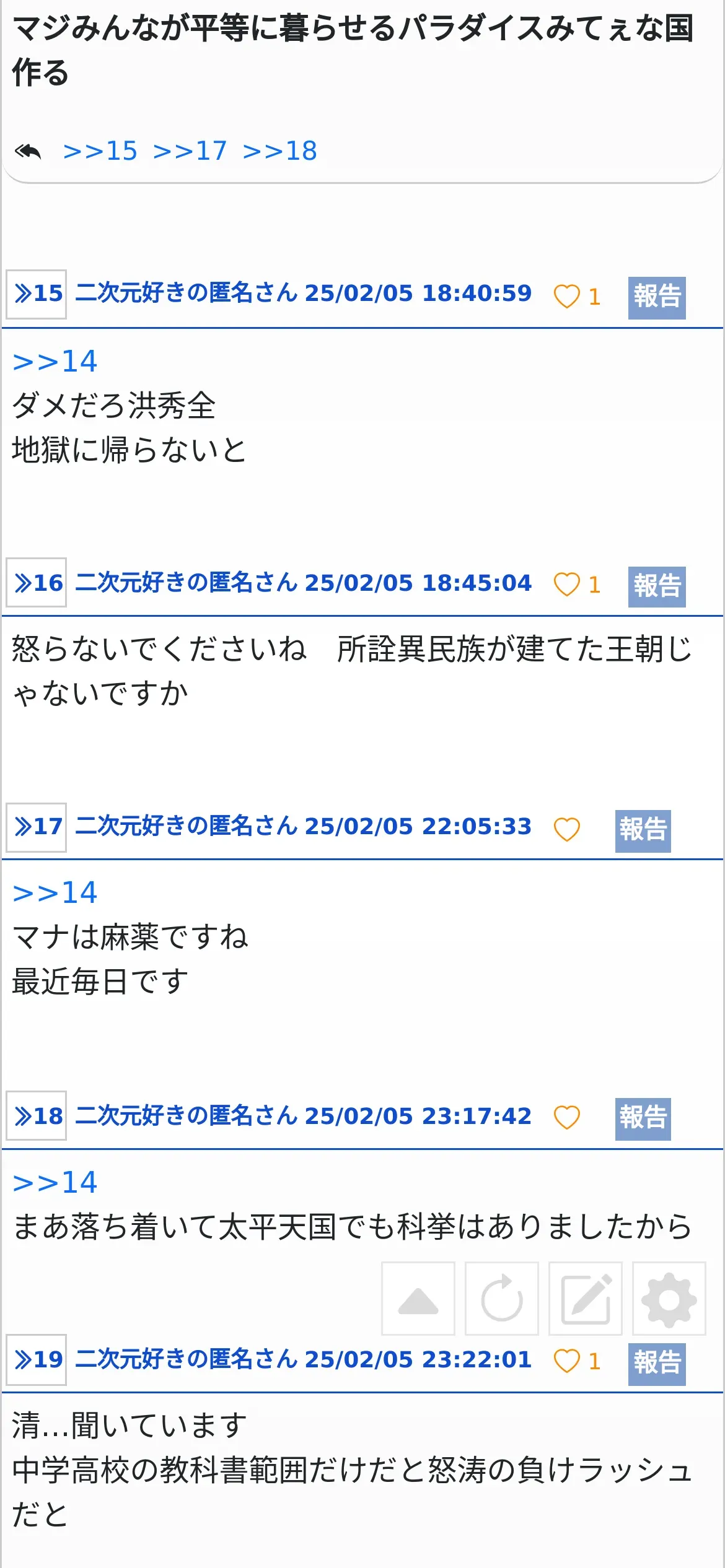Jump to top with the up arrow
The image size is (725, 1568).
[418, 1299]
